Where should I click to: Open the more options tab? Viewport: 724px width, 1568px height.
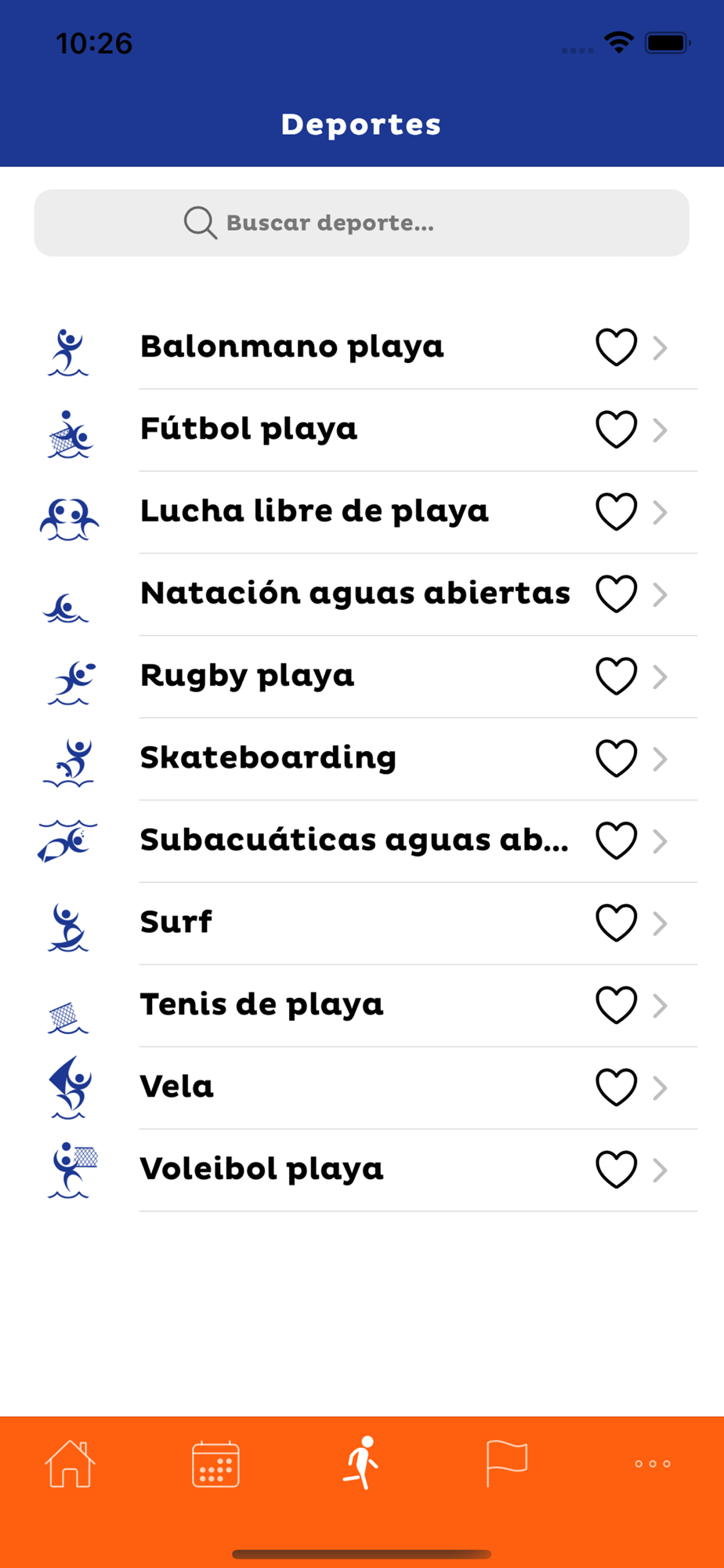tap(652, 1464)
